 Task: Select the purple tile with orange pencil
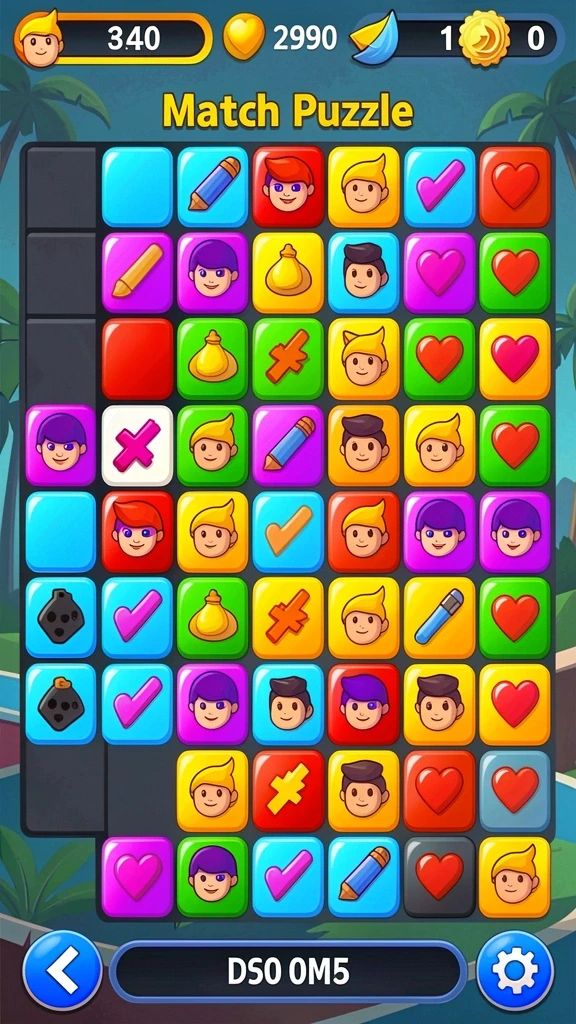coord(137,273)
